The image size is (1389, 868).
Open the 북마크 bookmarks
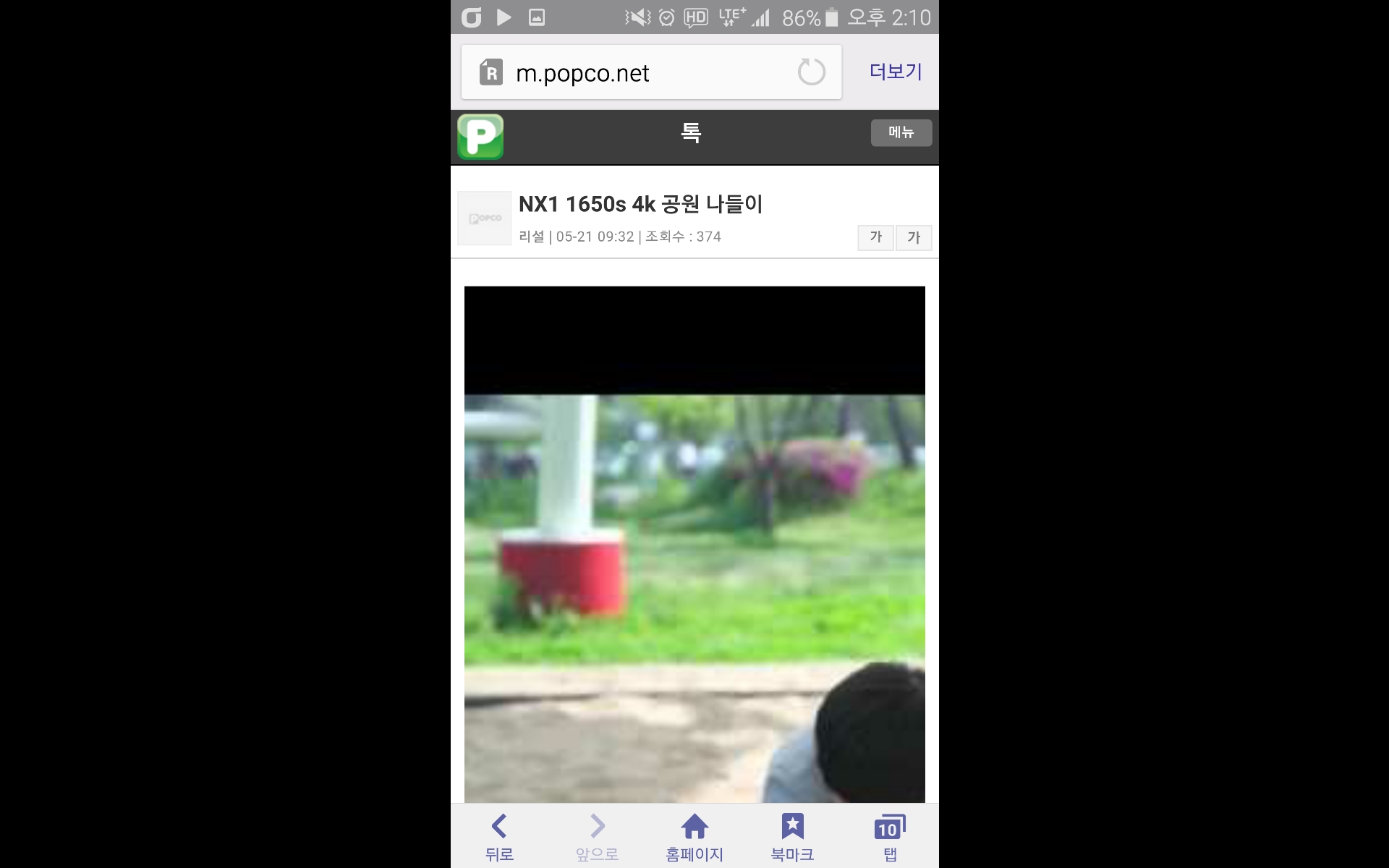792,837
